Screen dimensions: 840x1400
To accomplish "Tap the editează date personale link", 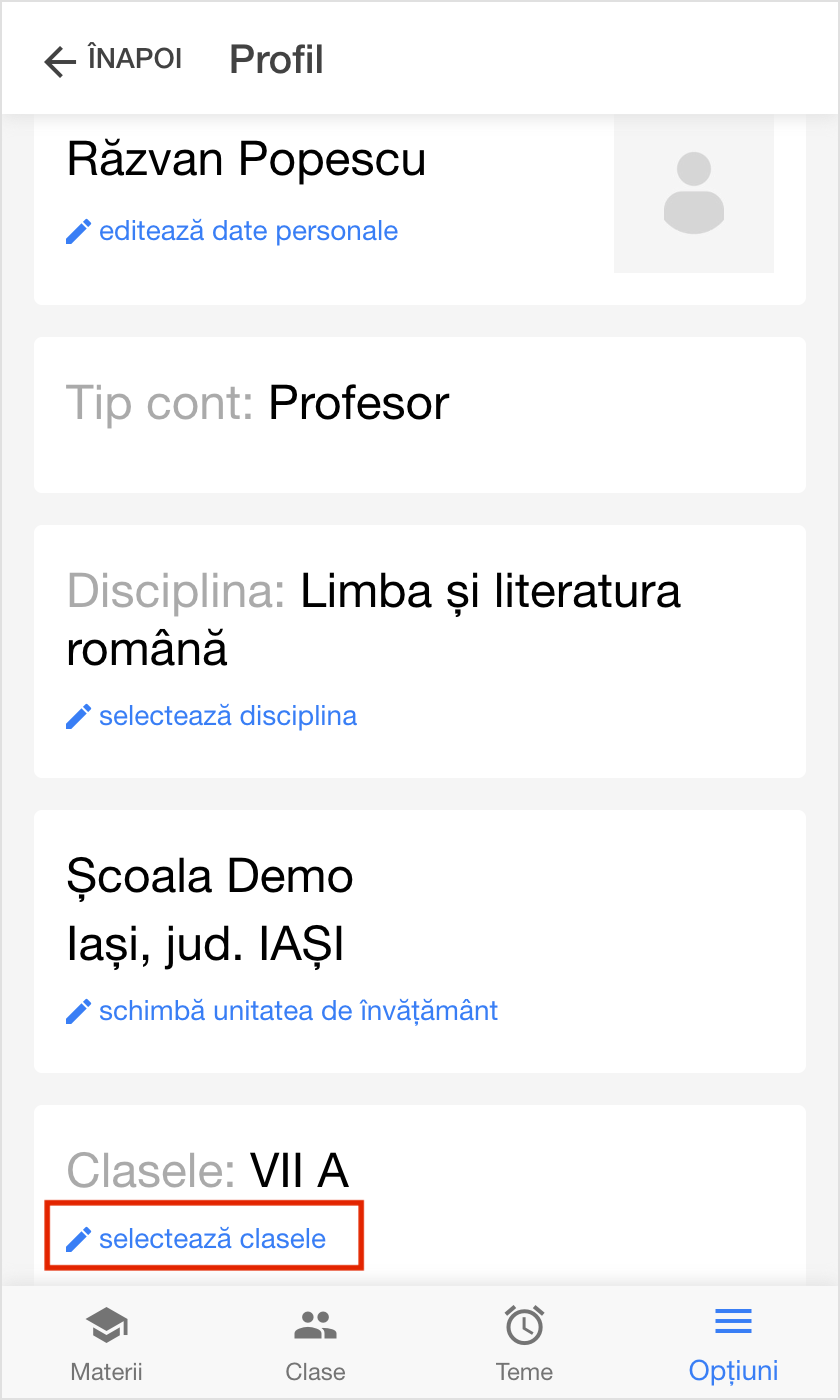I will [x=232, y=231].
